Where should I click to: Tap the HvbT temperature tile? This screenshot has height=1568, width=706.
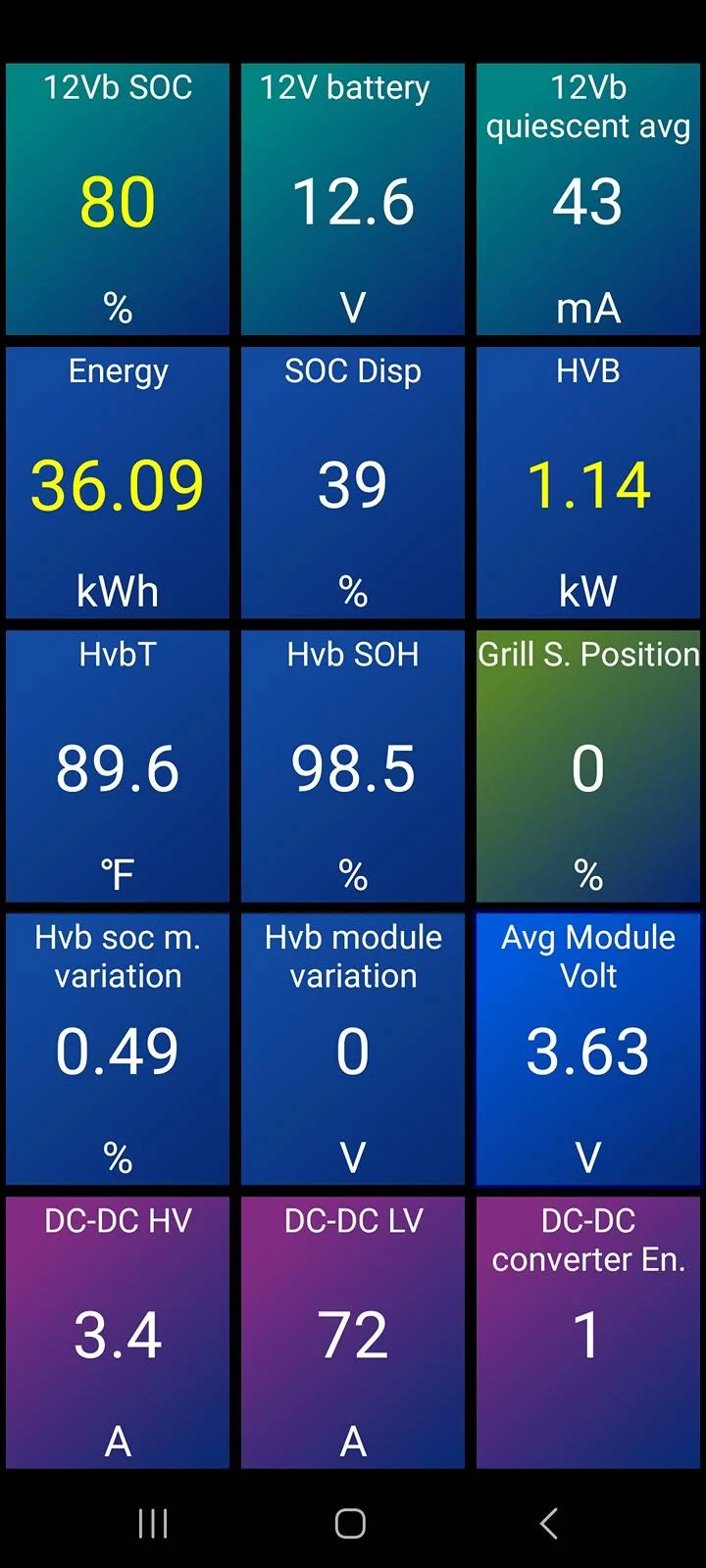coord(118,766)
